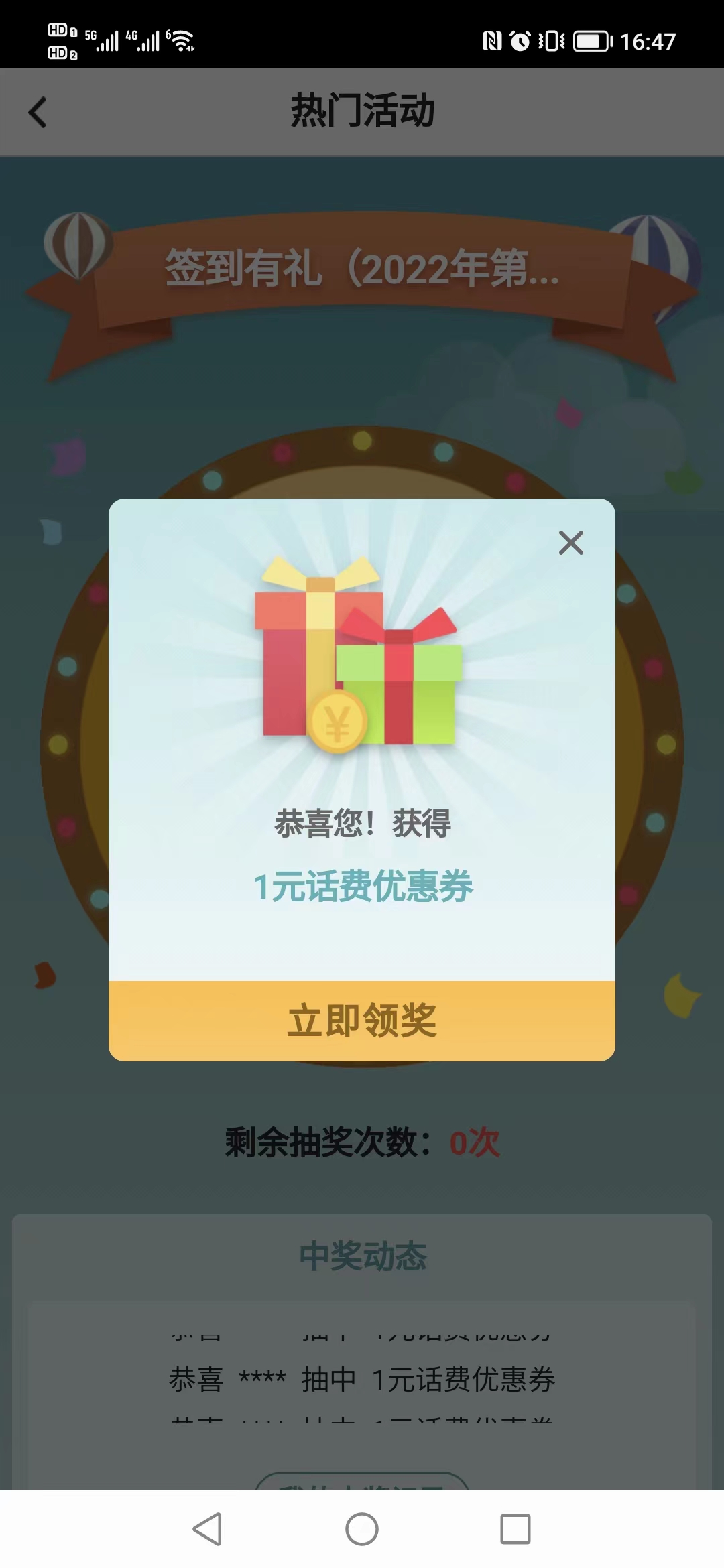Image resolution: width=724 pixels, height=1568 pixels.
Task: Go back using the header arrow
Action: click(38, 112)
